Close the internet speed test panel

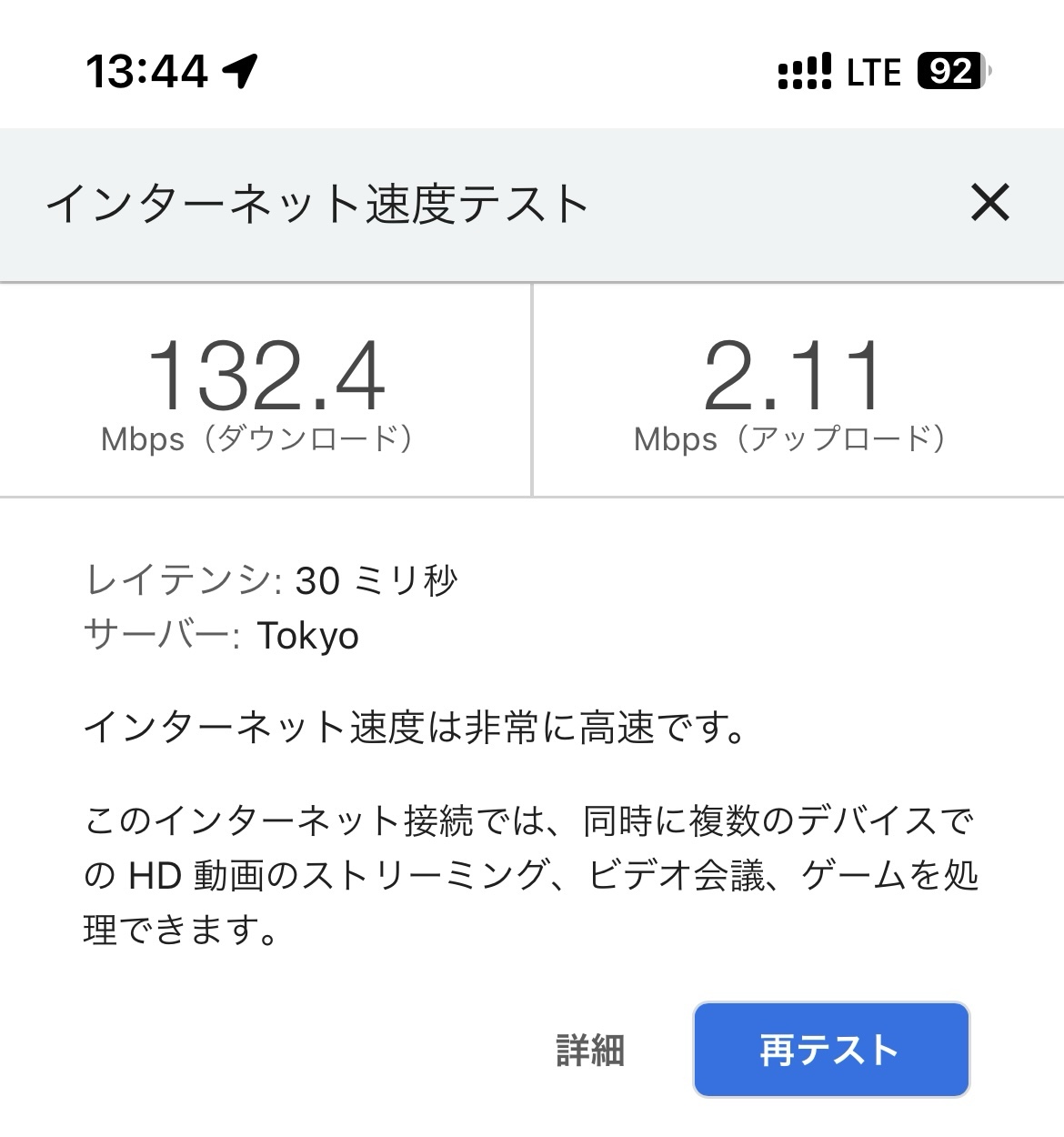[x=989, y=203]
